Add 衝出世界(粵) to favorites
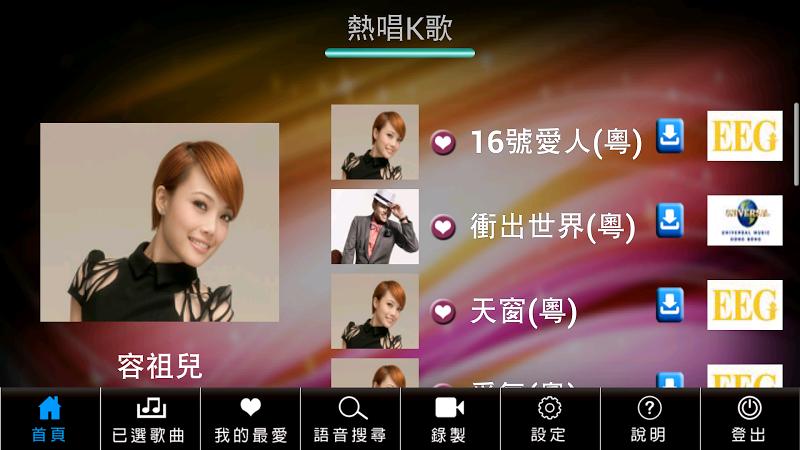Viewport: 800px width, 450px height. point(442,228)
